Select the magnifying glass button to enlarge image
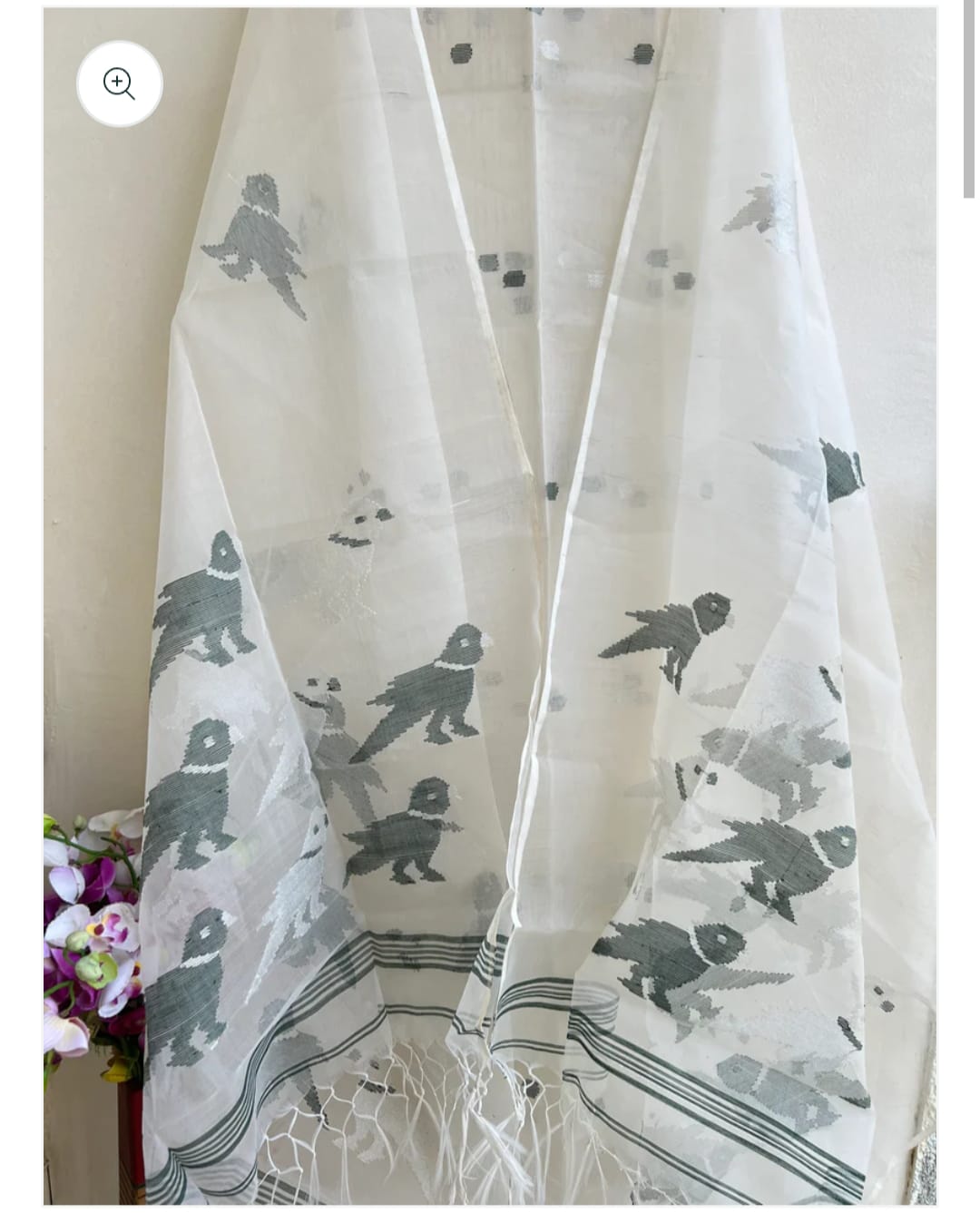980x1213 pixels. [x=121, y=83]
